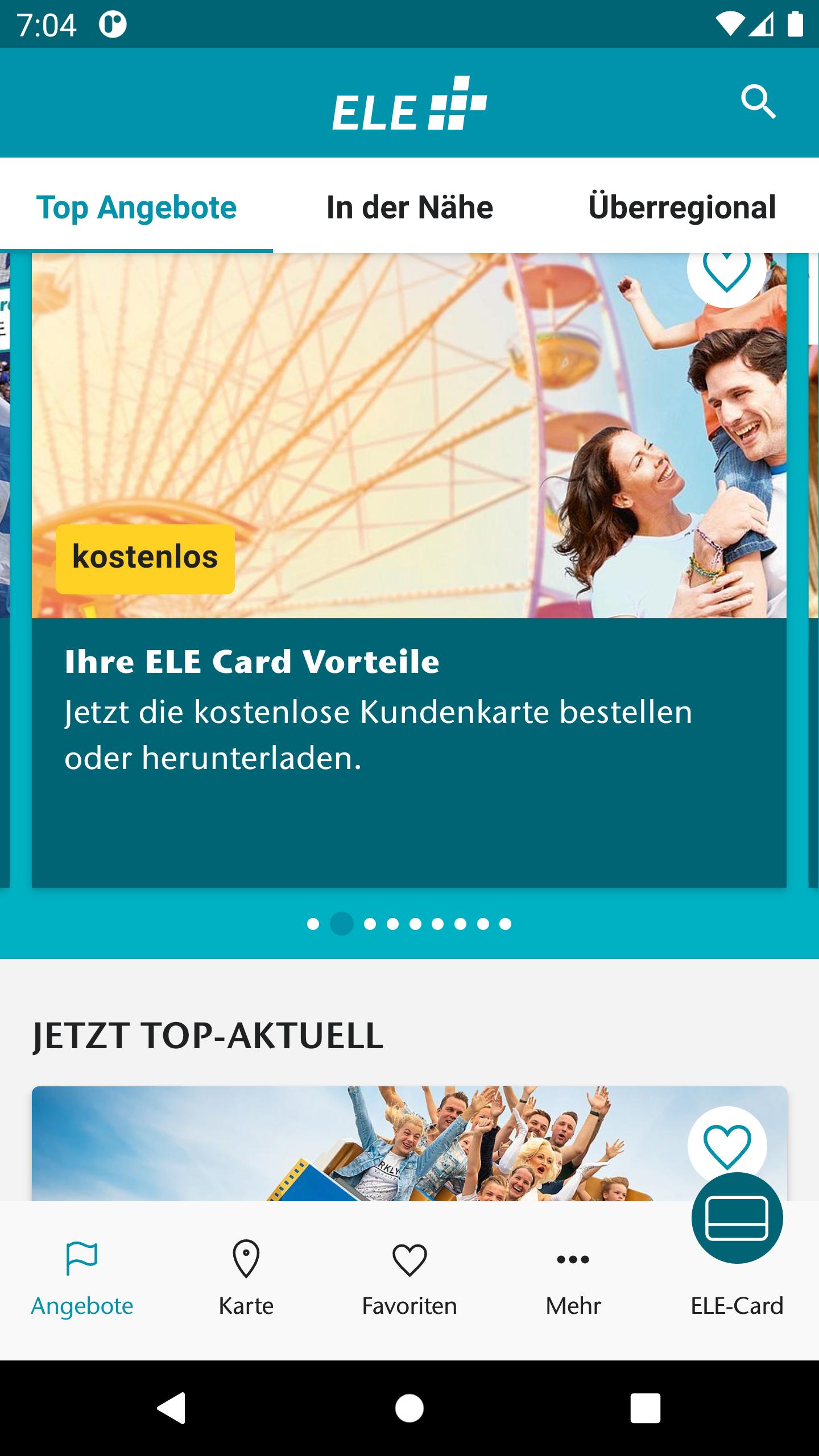Go back with the system back button

(x=171, y=1408)
